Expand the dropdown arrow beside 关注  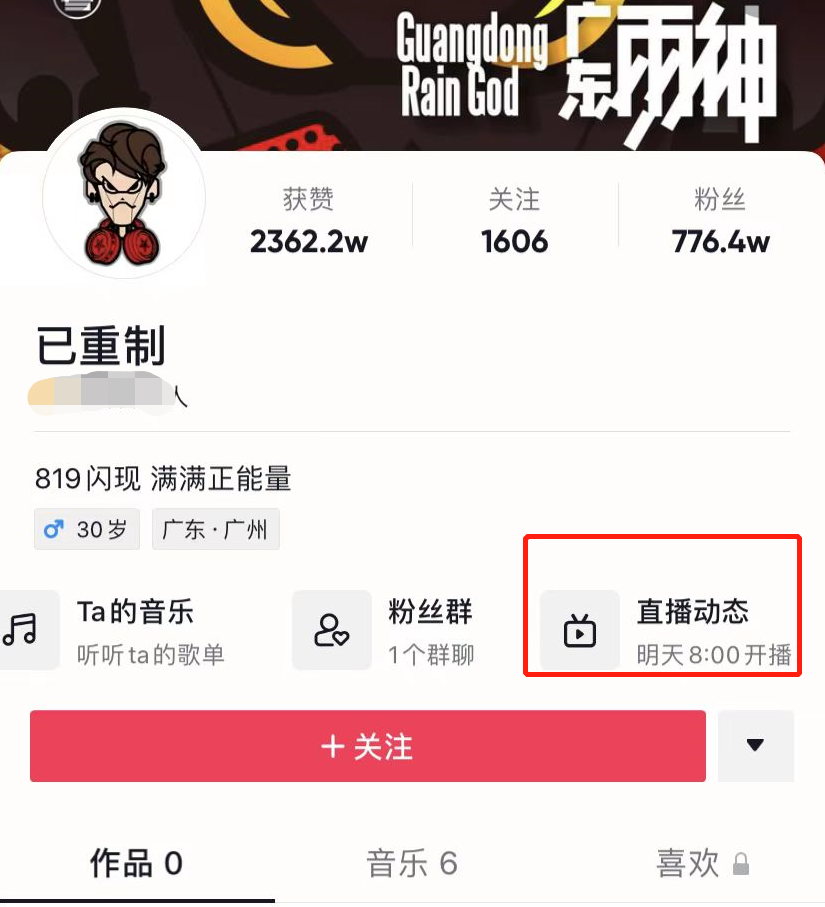[755, 746]
